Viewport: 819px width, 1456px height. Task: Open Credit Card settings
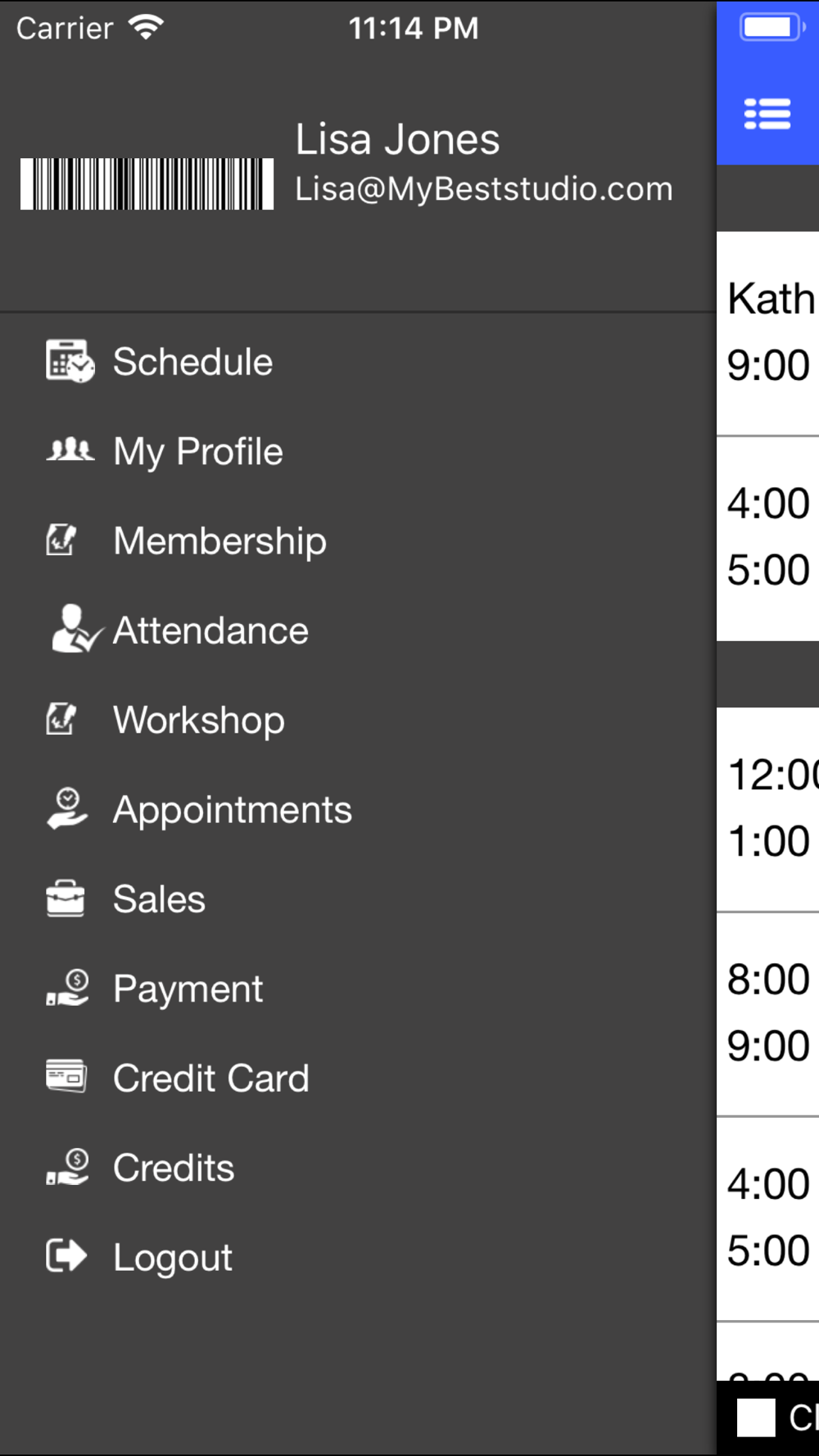click(358, 1078)
